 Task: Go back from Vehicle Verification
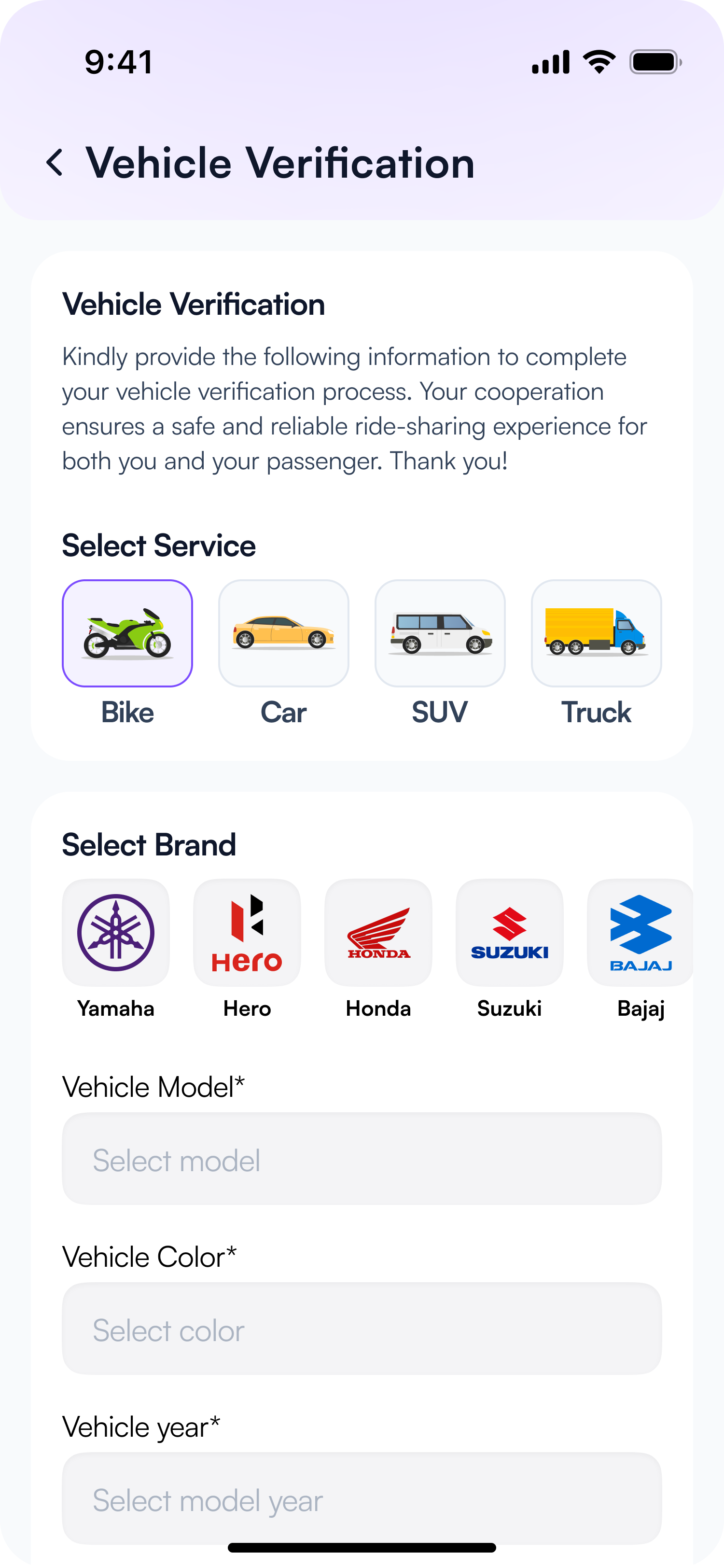tap(55, 163)
